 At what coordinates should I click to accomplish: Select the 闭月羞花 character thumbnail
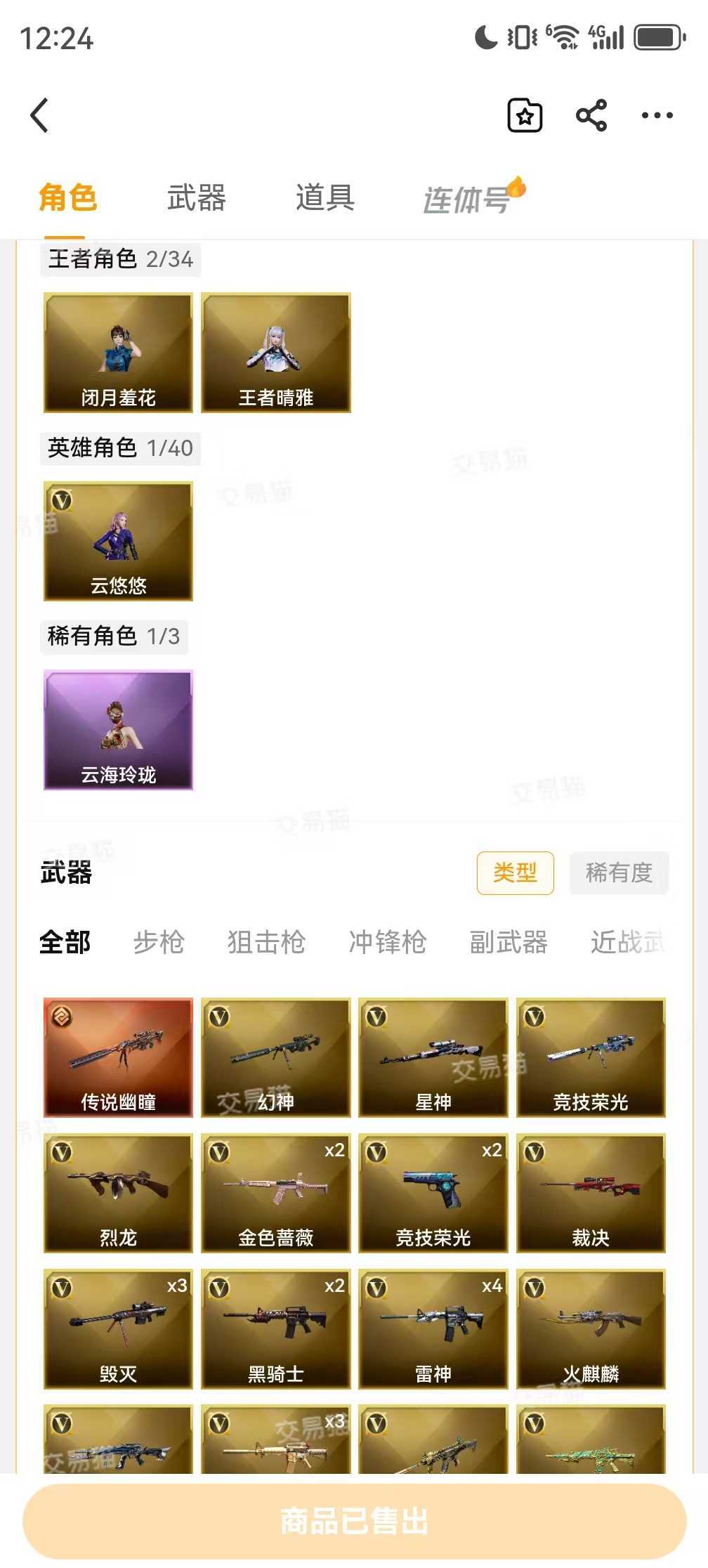[x=118, y=353]
